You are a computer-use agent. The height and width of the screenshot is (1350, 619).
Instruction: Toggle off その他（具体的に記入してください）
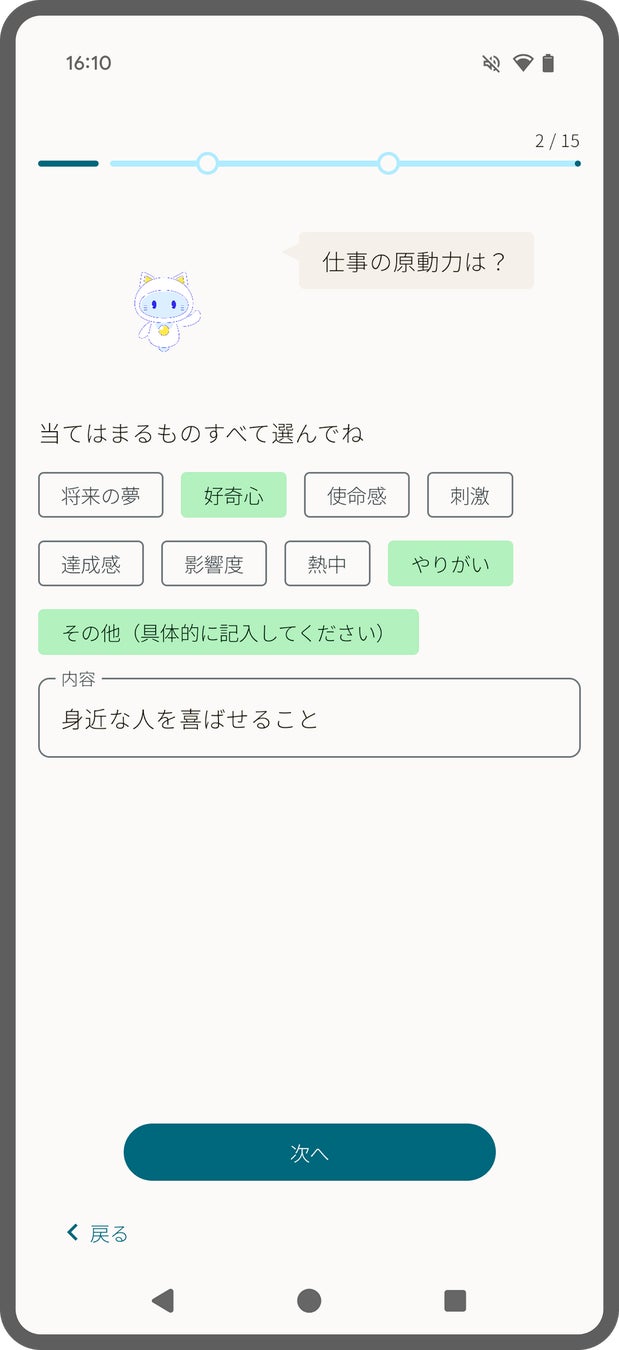228,632
